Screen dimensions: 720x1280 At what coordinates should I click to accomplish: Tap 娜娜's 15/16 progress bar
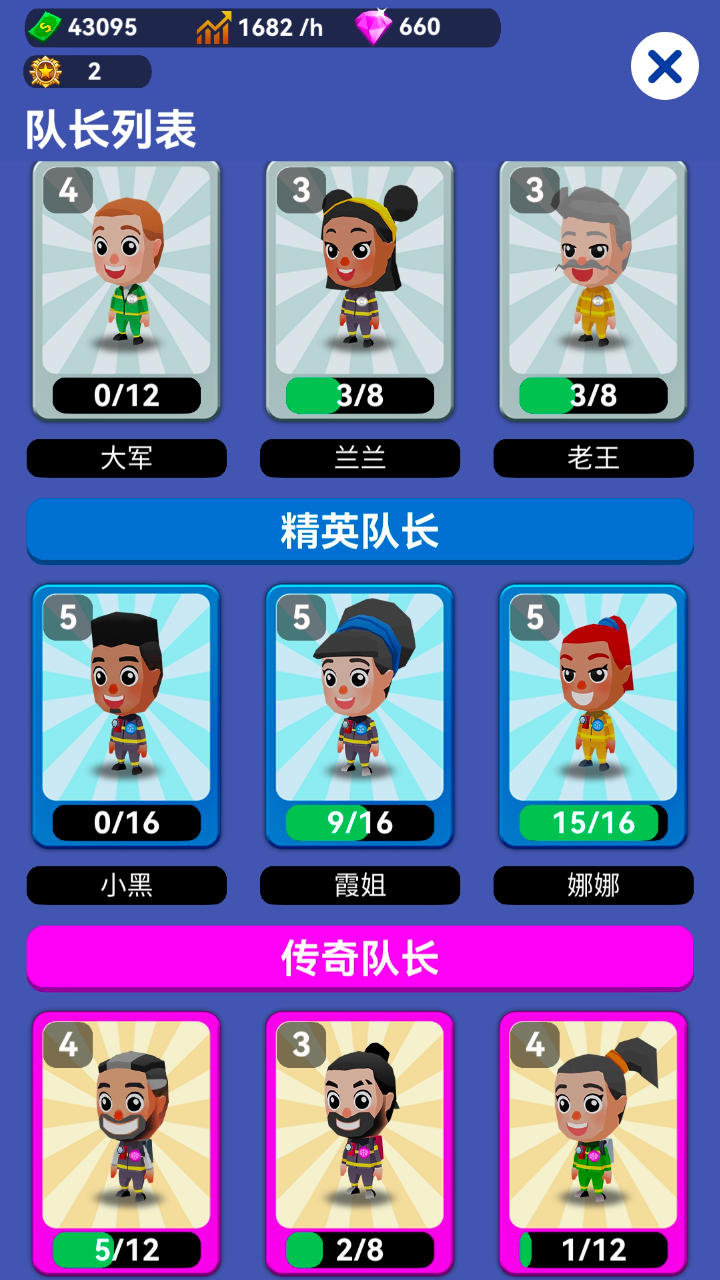(x=593, y=822)
